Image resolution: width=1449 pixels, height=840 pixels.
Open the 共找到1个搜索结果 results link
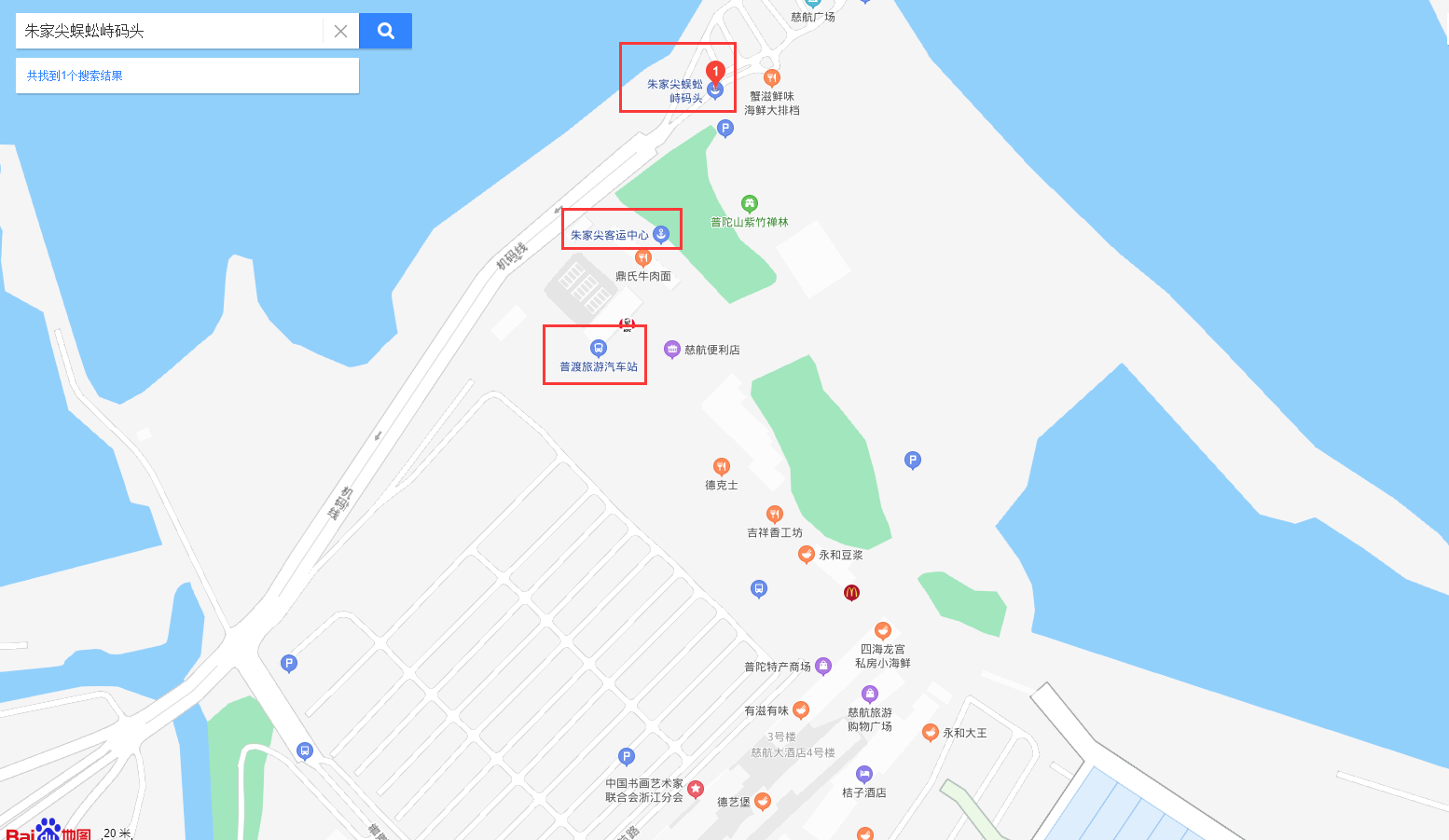coord(75,76)
